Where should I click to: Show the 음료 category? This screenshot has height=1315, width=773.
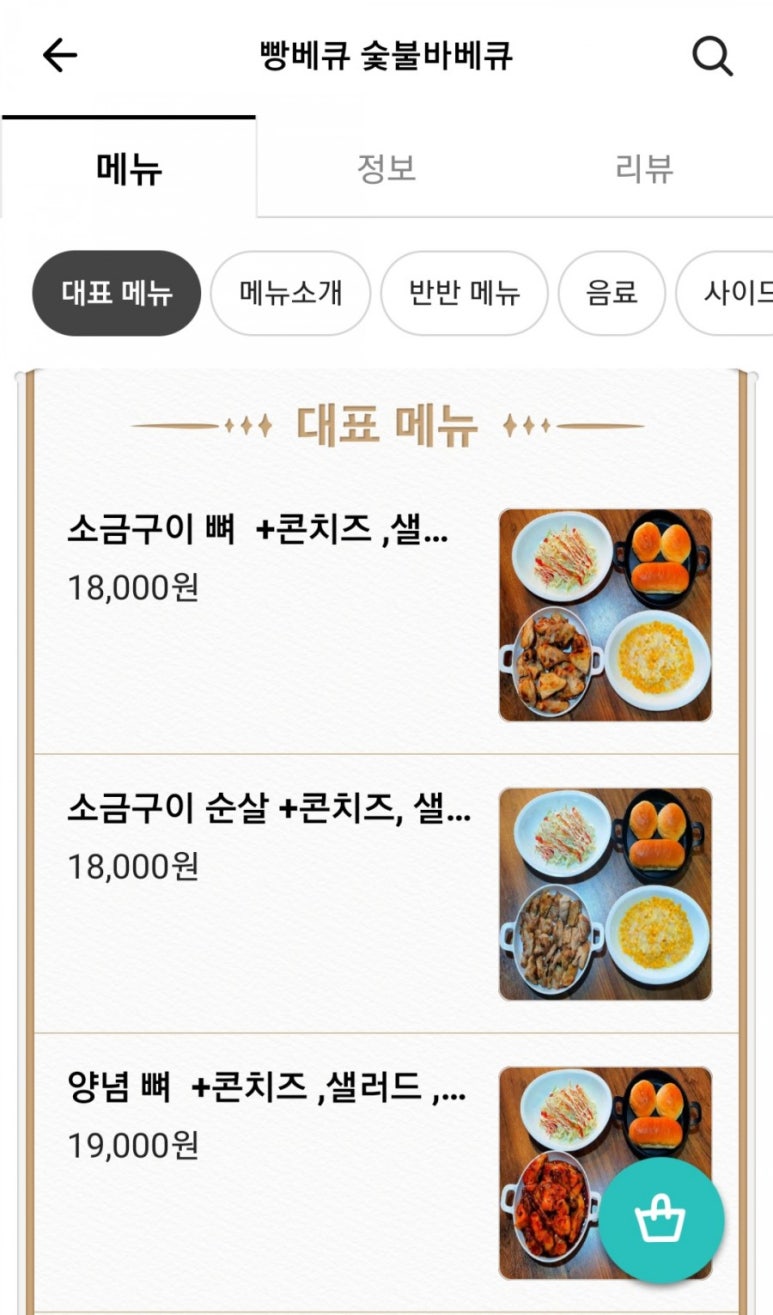pos(611,293)
